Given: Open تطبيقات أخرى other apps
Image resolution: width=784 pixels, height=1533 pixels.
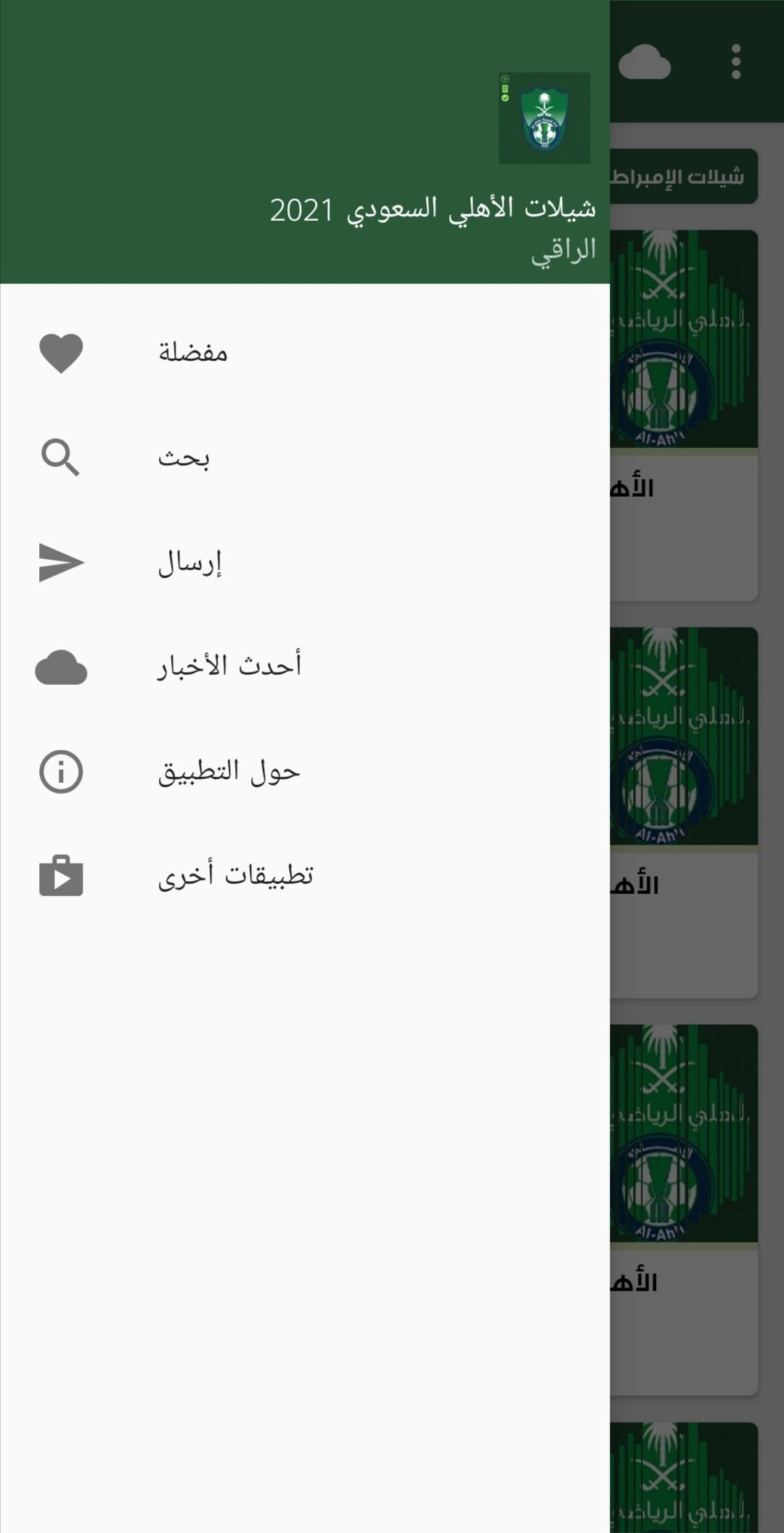Looking at the screenshot, I should [x=305, y=876].
